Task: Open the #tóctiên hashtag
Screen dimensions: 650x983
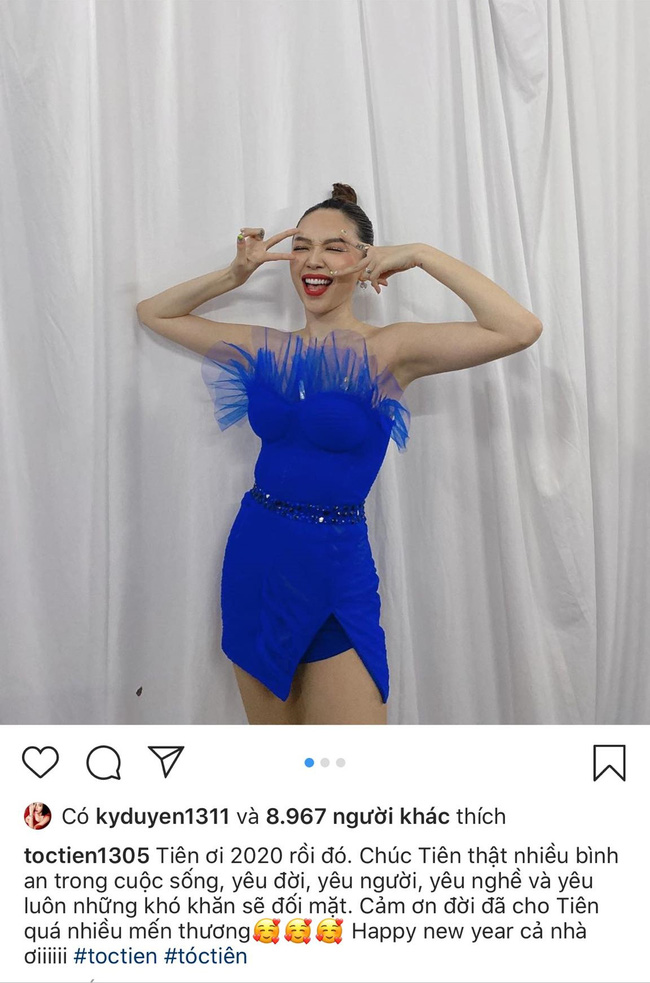Action: tap(205, 956)
